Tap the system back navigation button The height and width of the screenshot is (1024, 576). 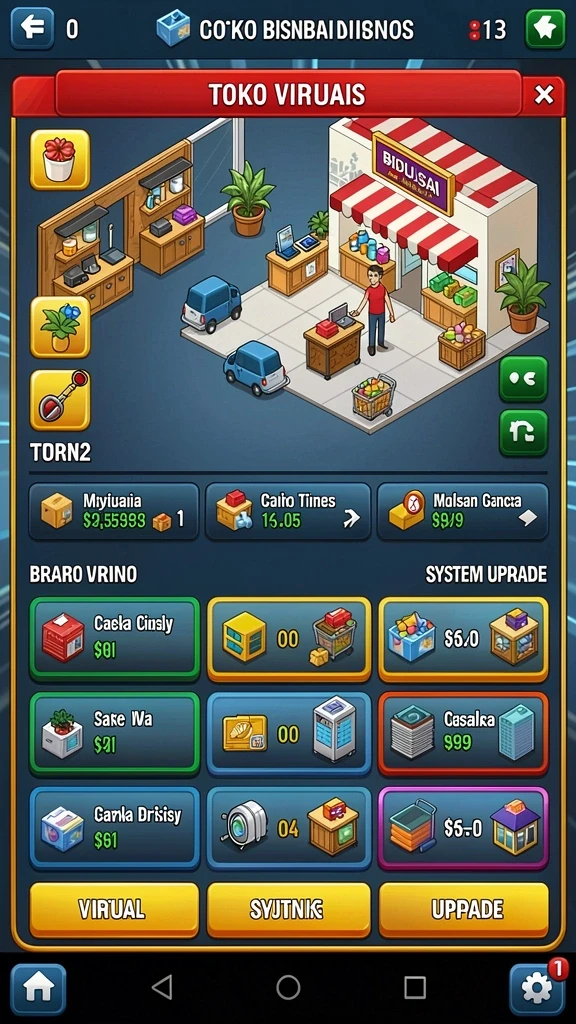[x=161, y=987]
